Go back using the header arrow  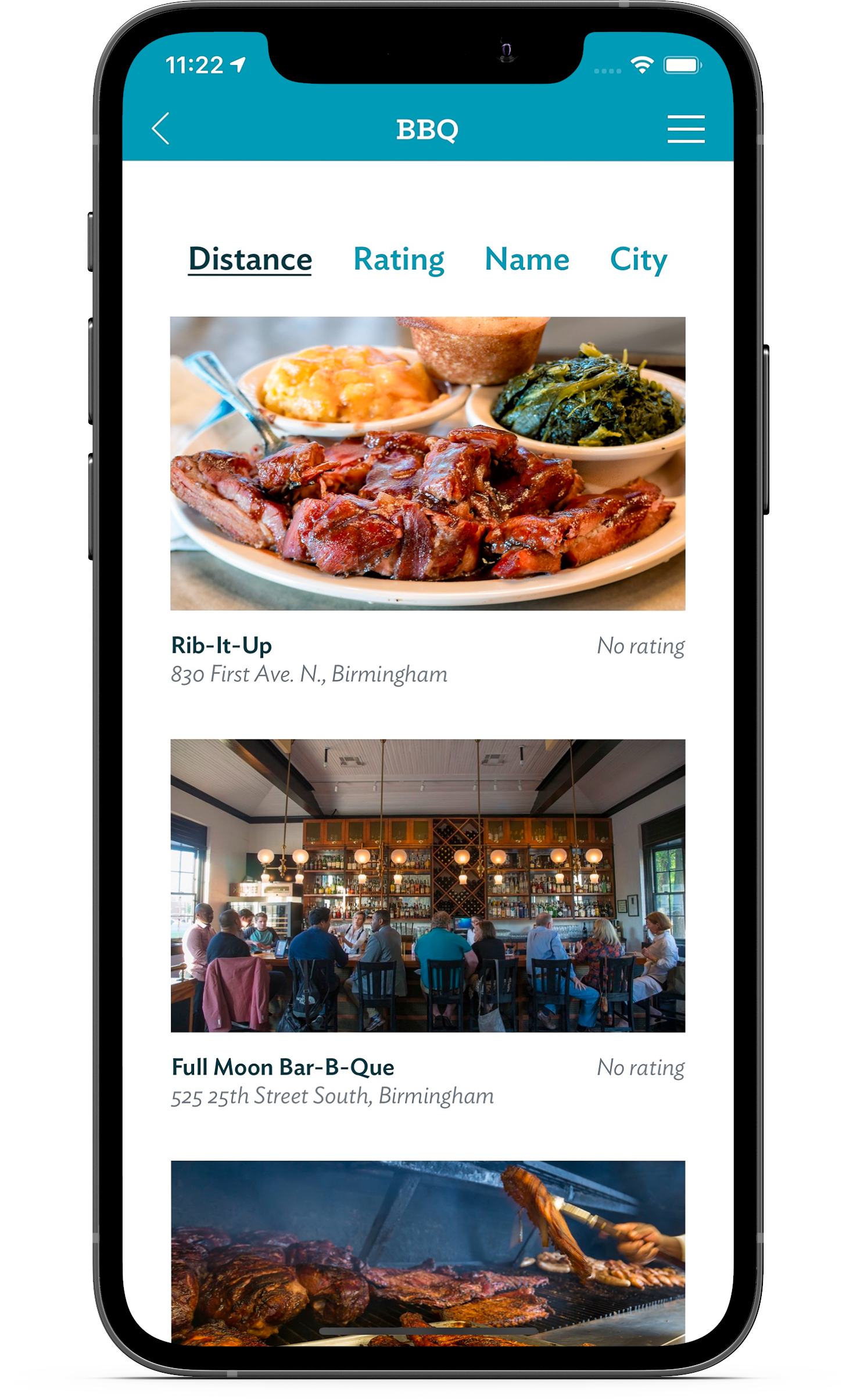160,128
